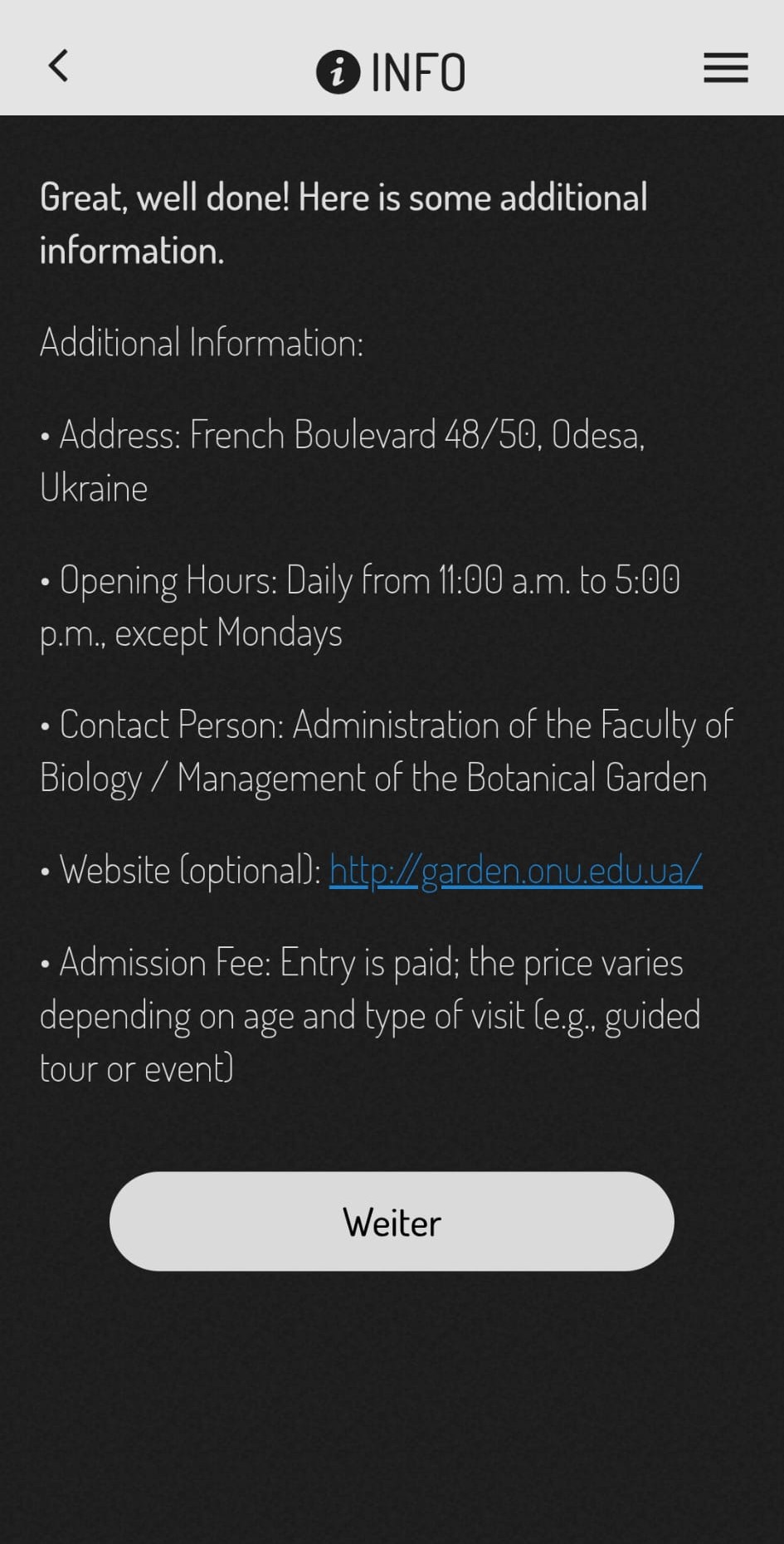The width and height of the screenshot is (784, 1544).
Task: Open the garden.onu.edu.ua website link
Action: 515,871
